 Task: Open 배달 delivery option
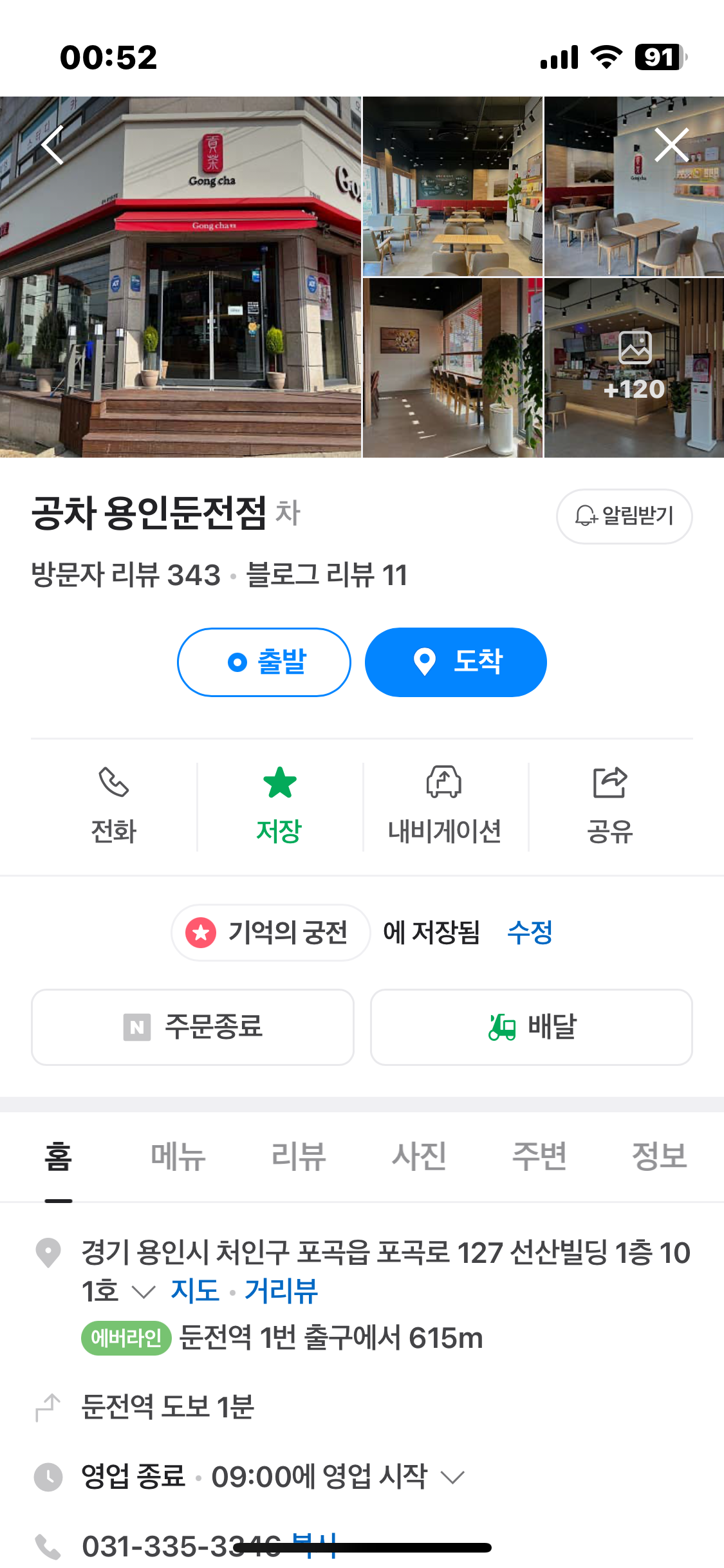(531, 1027)
